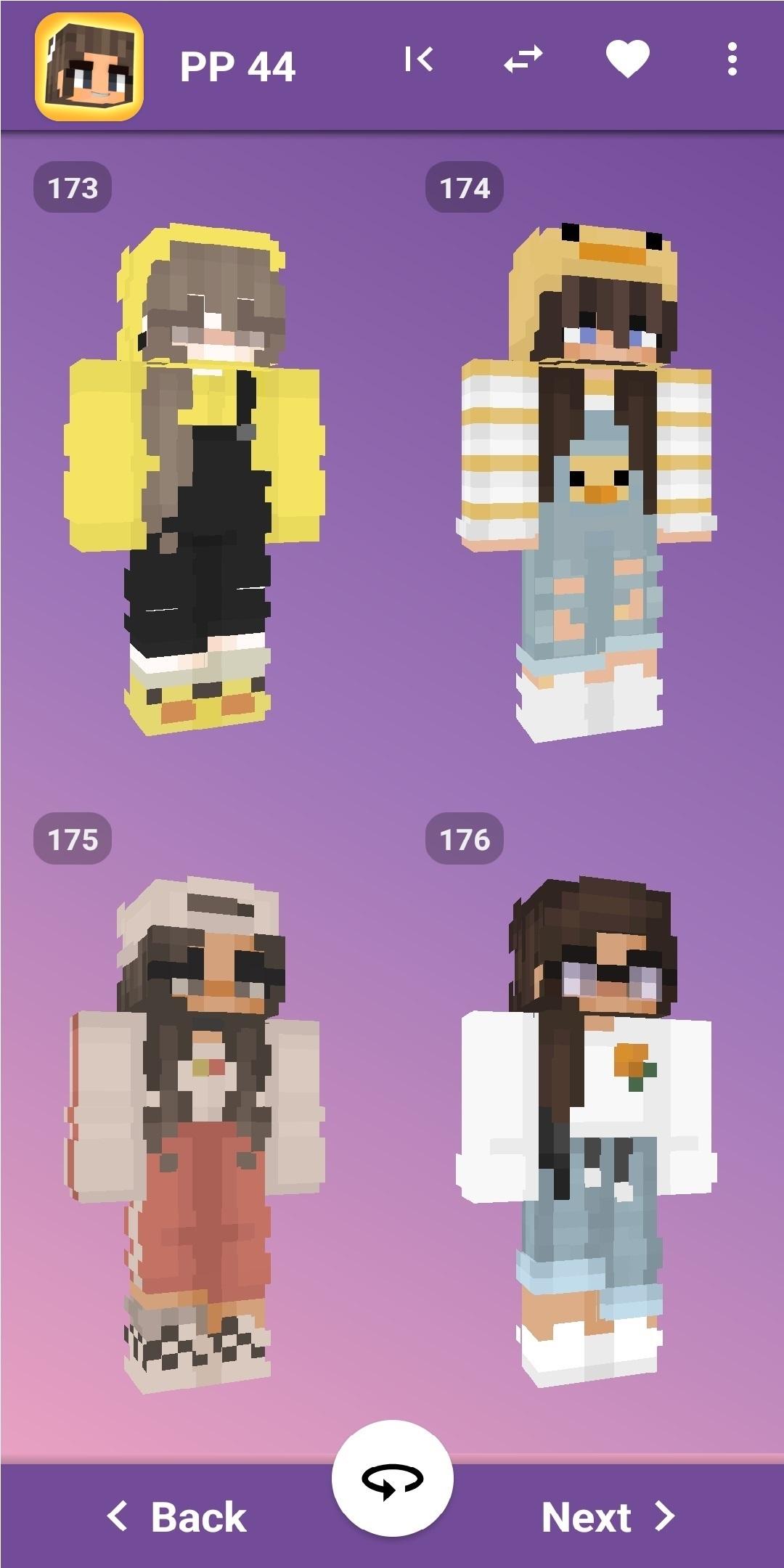Choose skin 176 with white sweater
The image size is (784, 1568).
coord(587,1132)
